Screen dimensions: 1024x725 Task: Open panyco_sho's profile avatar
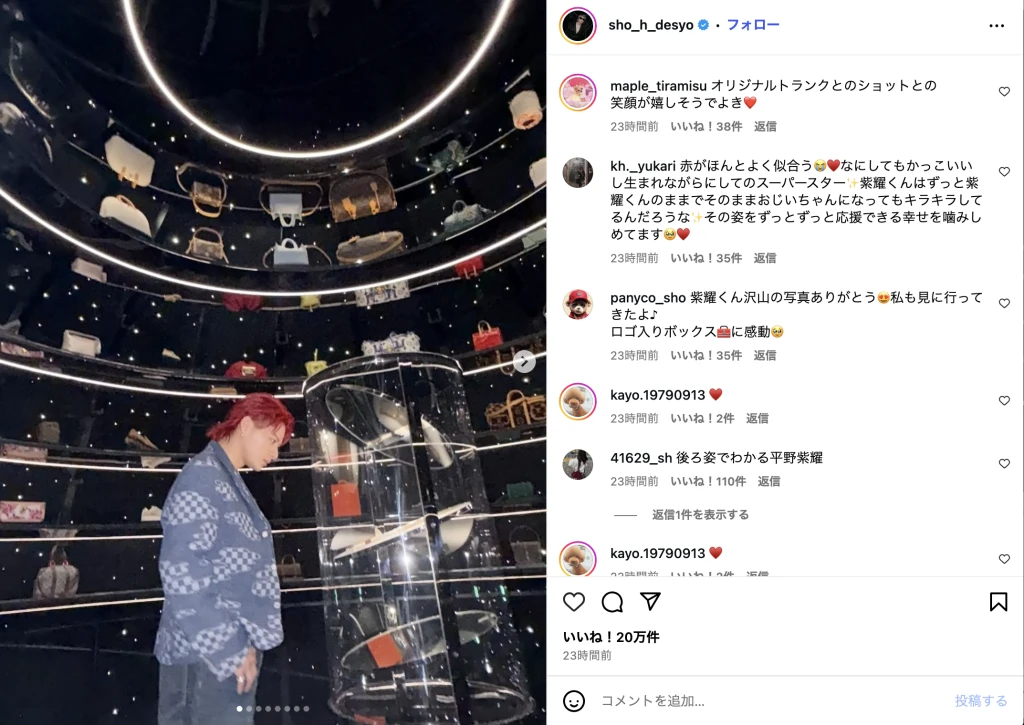coord(577,304)
